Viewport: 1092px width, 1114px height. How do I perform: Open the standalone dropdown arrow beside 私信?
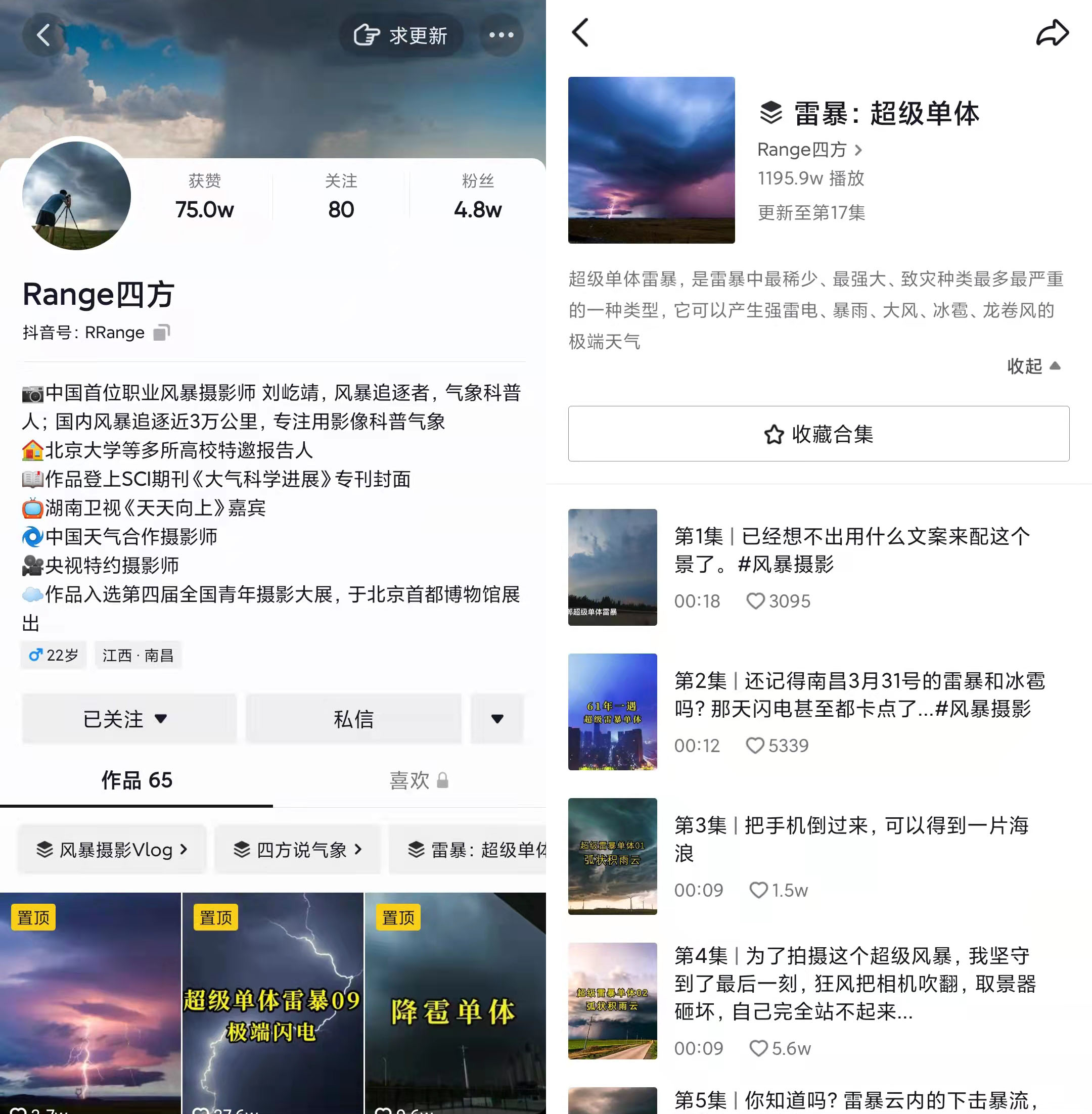click(x=496, y=719)
